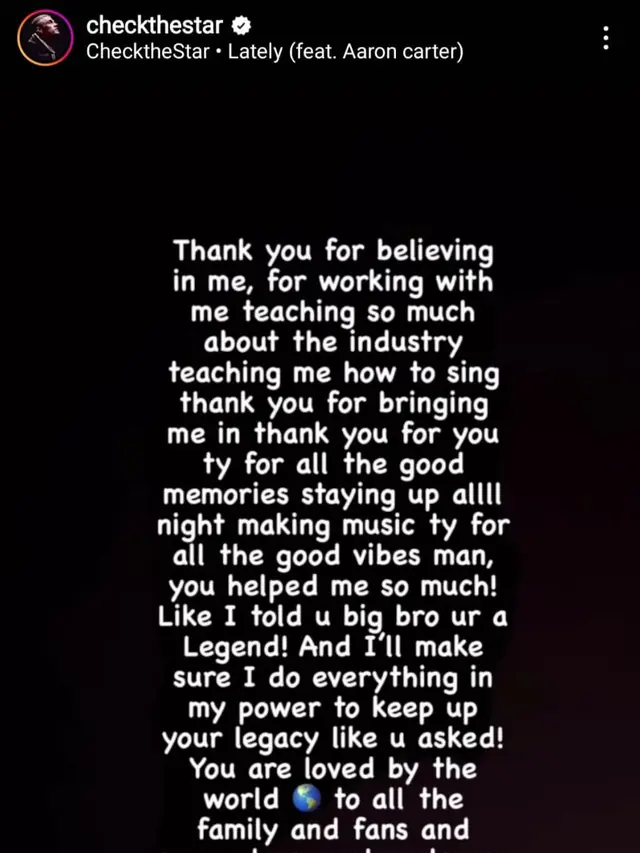Open the three-dot overflow menu
The height and width of the screenshot is (853, 640).
click(x=606, y=39)
